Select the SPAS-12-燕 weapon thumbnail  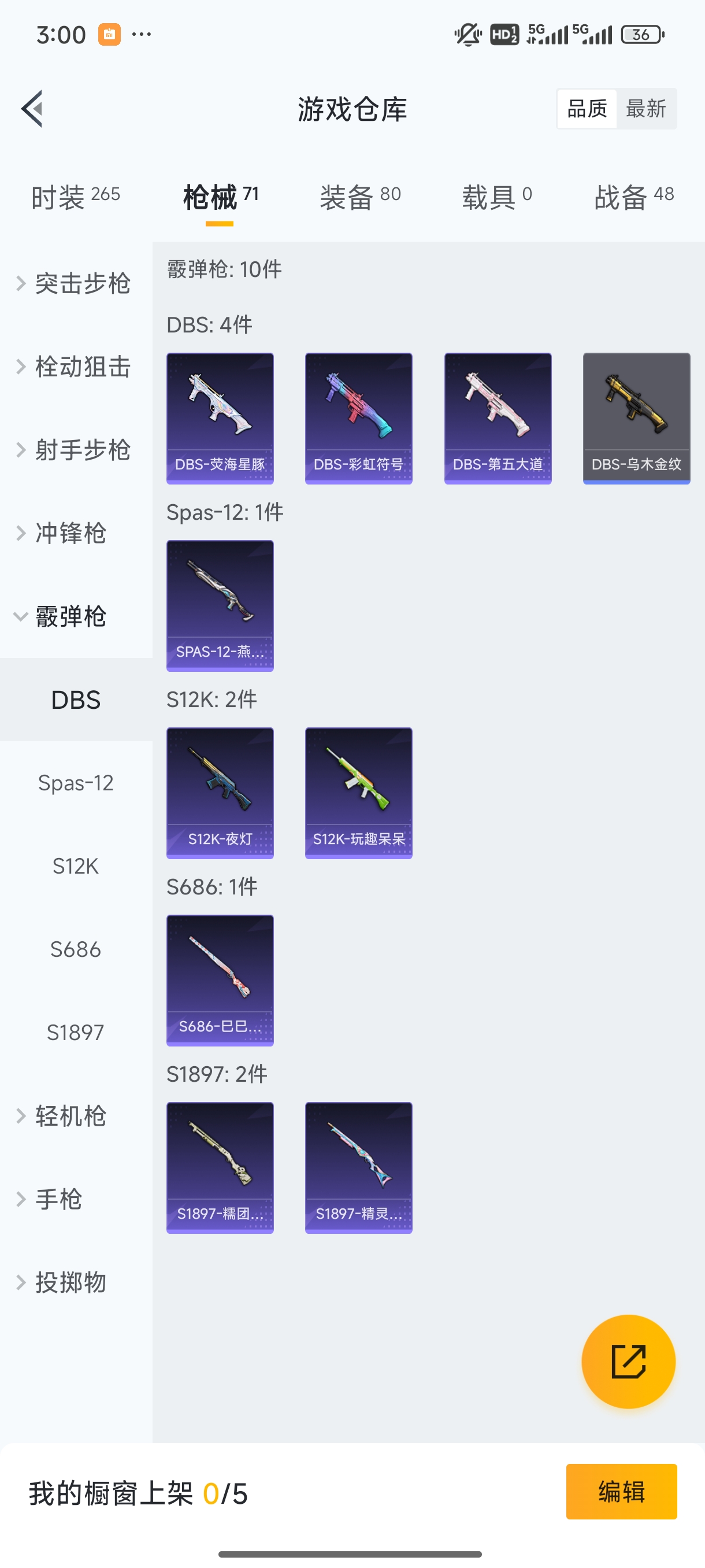(220, 606)
